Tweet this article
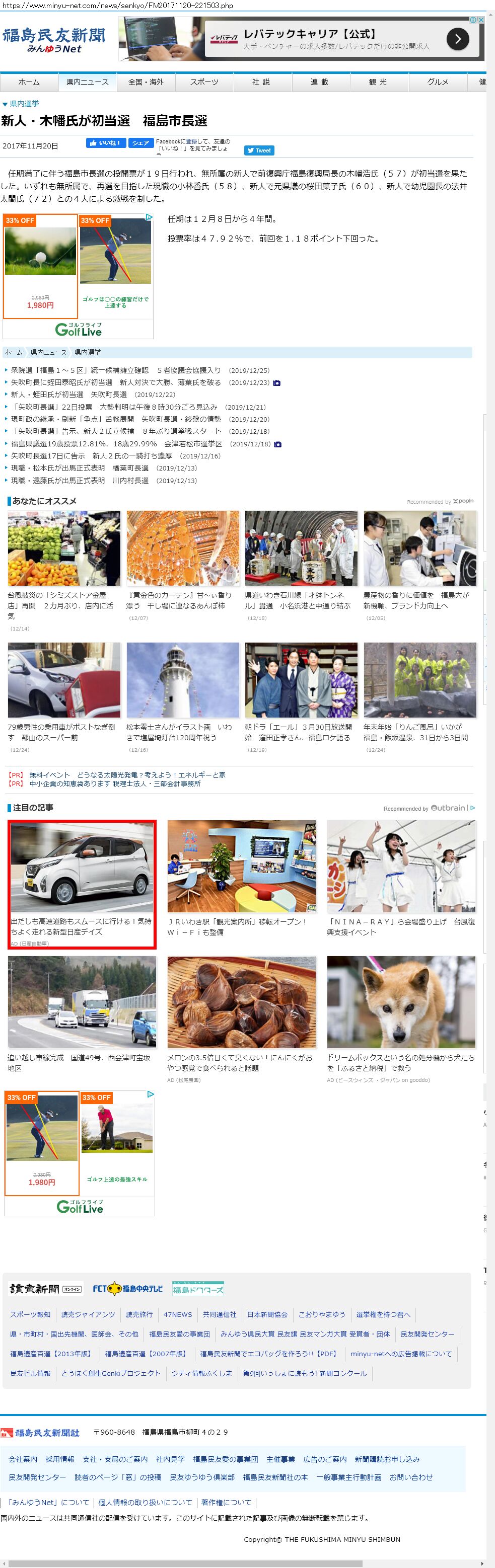Viewport: 495px width, 1568px height. pos(259,150)
